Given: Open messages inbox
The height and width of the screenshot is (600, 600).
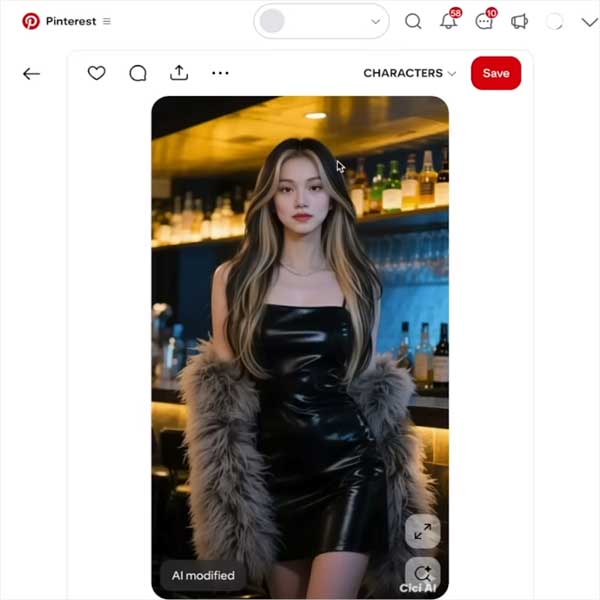Looking at the screenshot, I should point(485,21).
